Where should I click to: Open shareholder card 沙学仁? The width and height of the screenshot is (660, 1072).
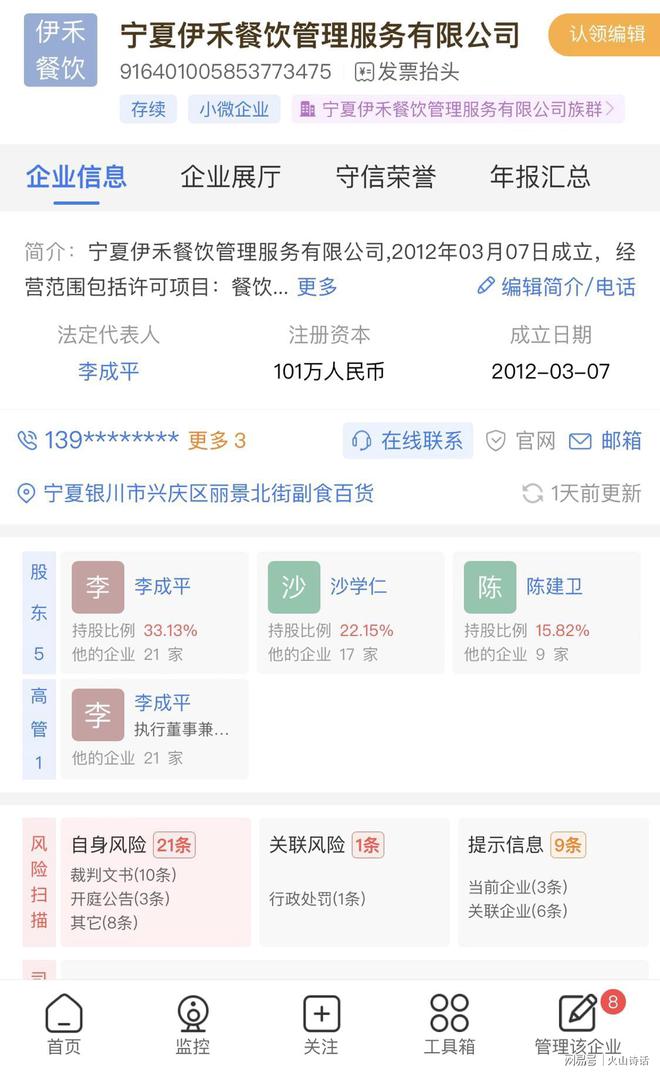350,613
